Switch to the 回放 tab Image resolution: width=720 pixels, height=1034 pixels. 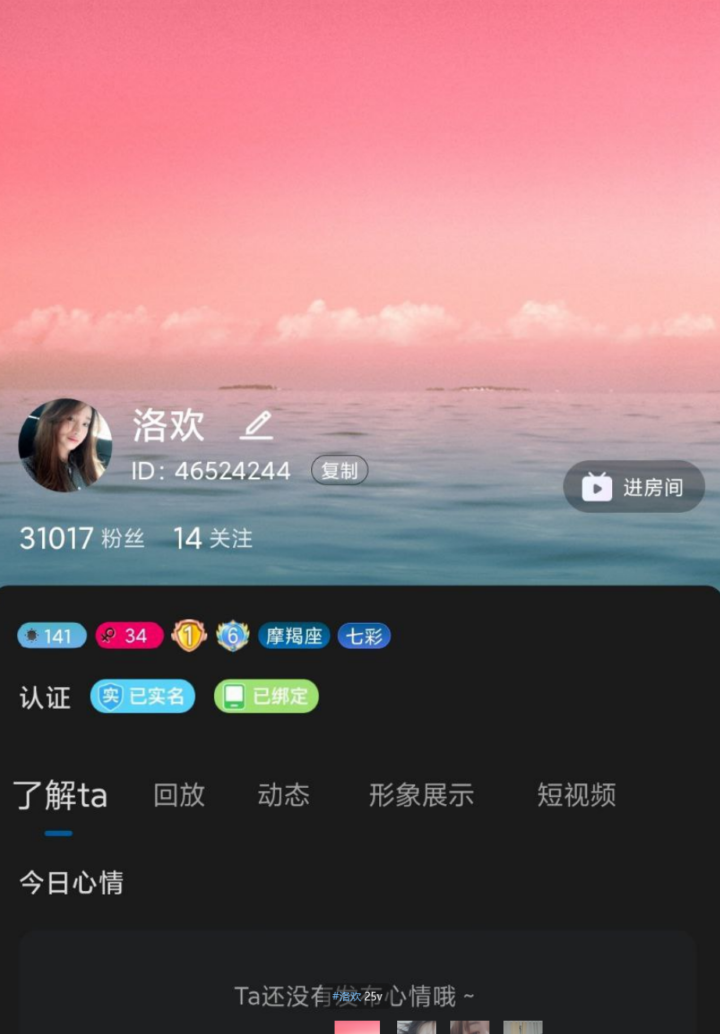point(179,795)
